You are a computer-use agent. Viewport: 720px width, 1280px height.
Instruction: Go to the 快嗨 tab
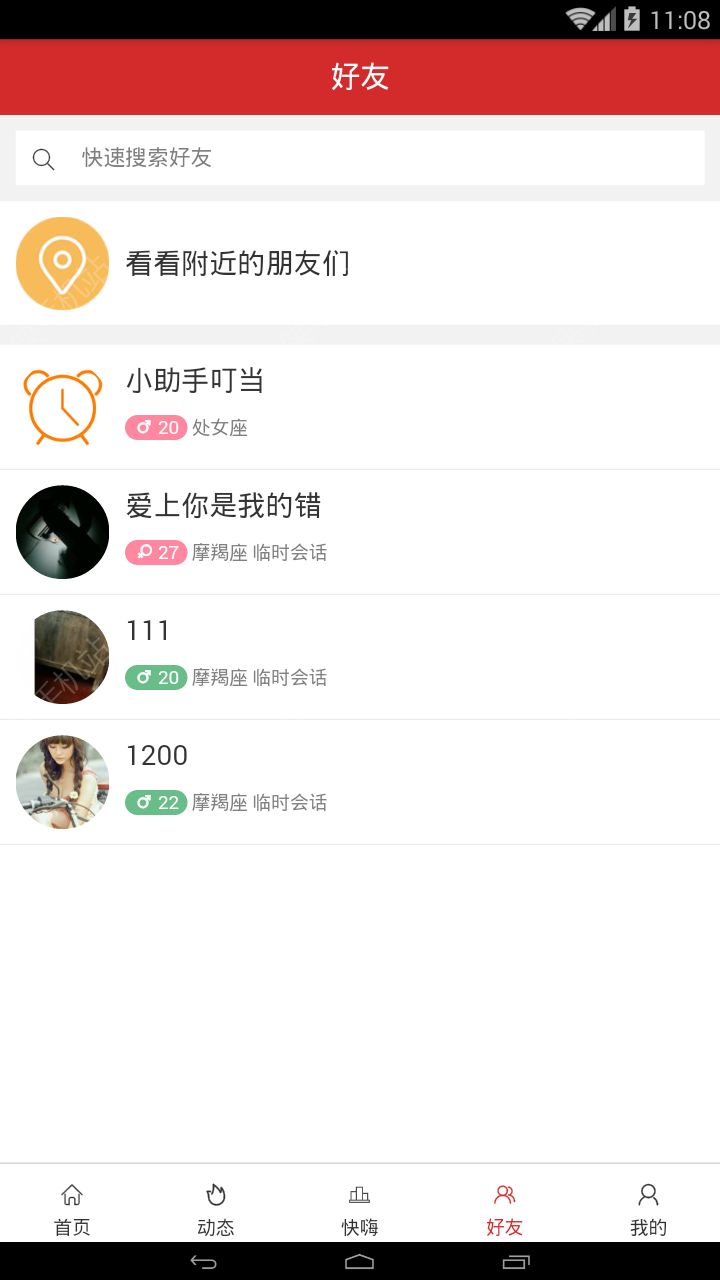tap(360, 1209)
